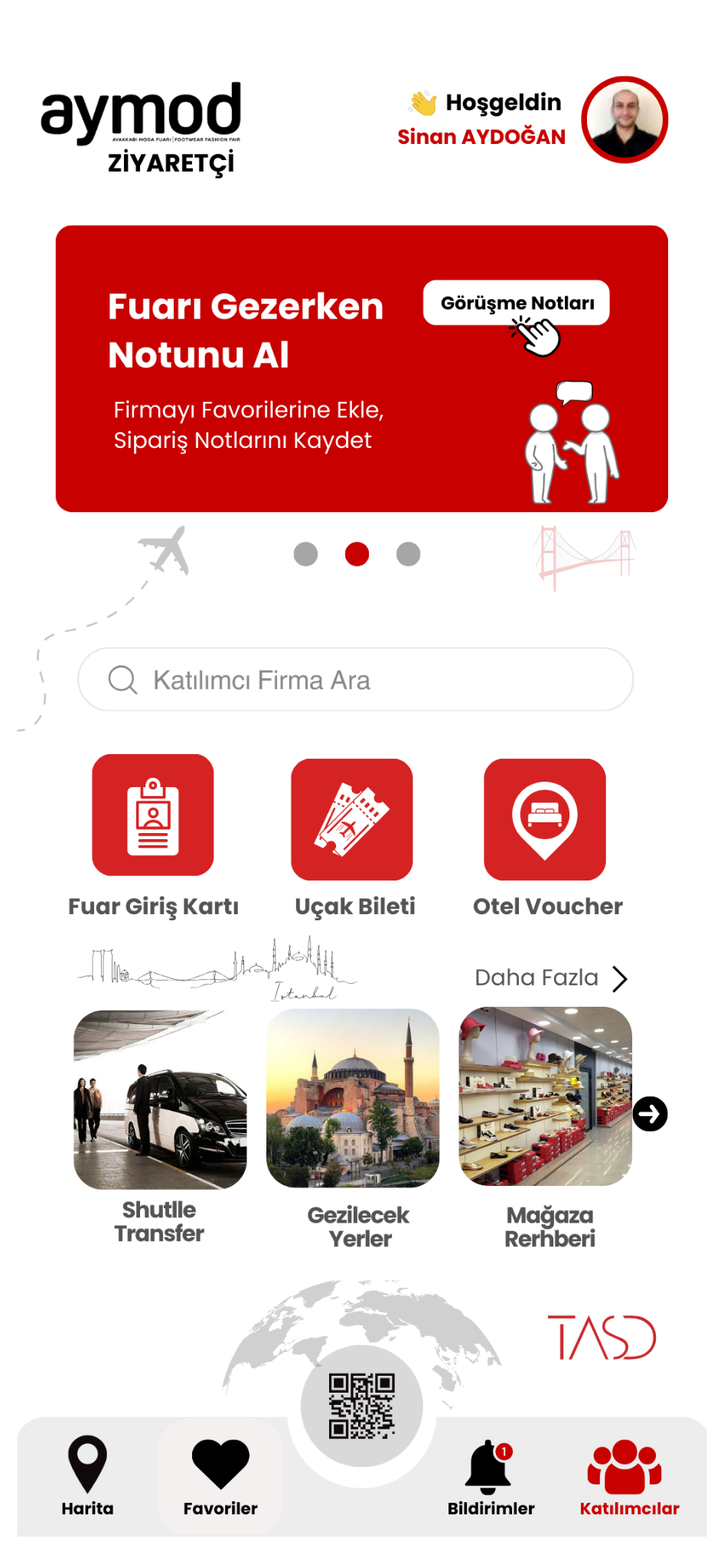Open Otel Voucher location icon
This screenshot has width=724, height=1568.
point(544,818)
